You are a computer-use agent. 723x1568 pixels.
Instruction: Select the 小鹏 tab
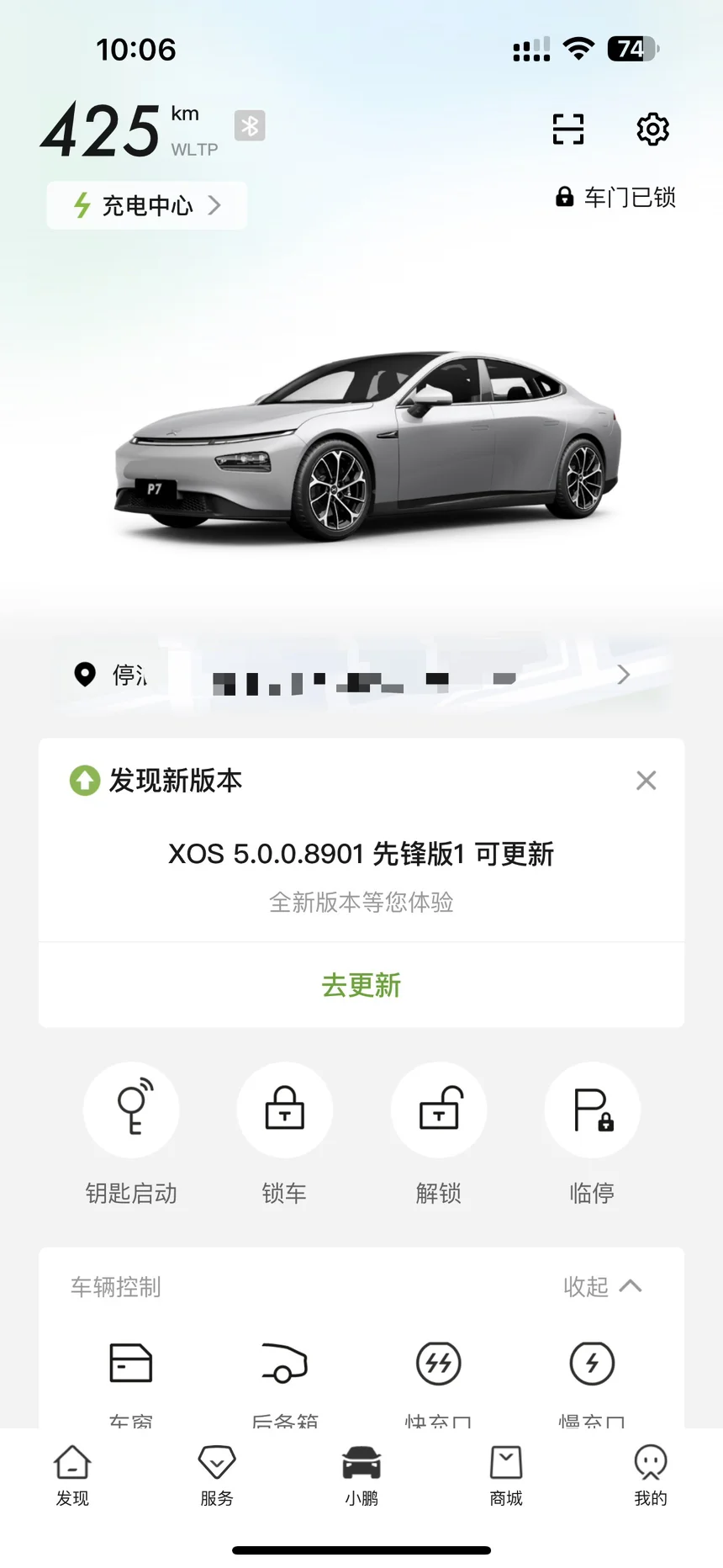(x=361, y=1475)
